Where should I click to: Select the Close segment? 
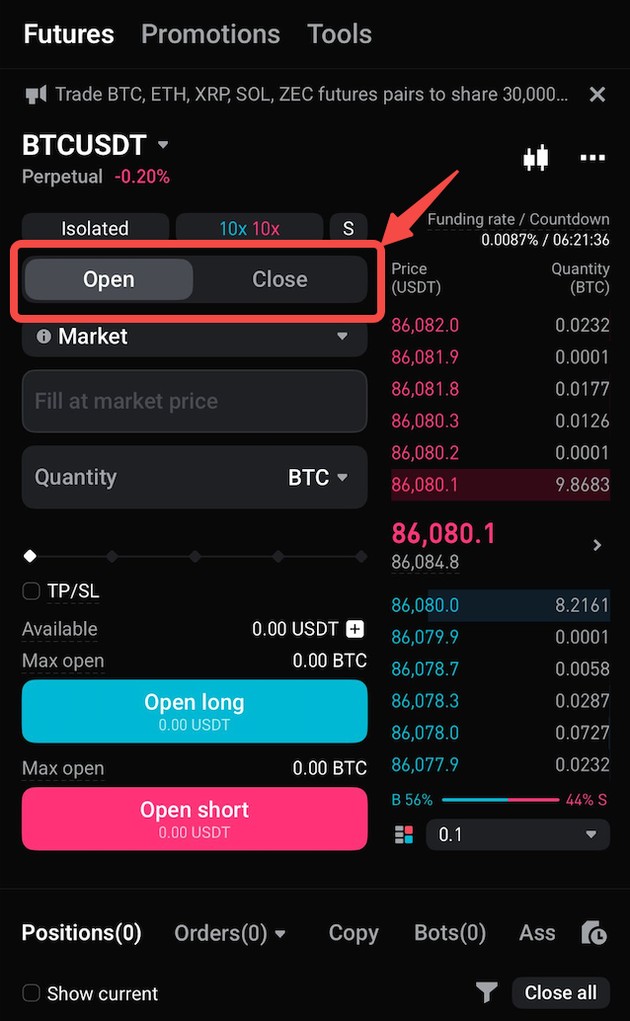[279, 280]
